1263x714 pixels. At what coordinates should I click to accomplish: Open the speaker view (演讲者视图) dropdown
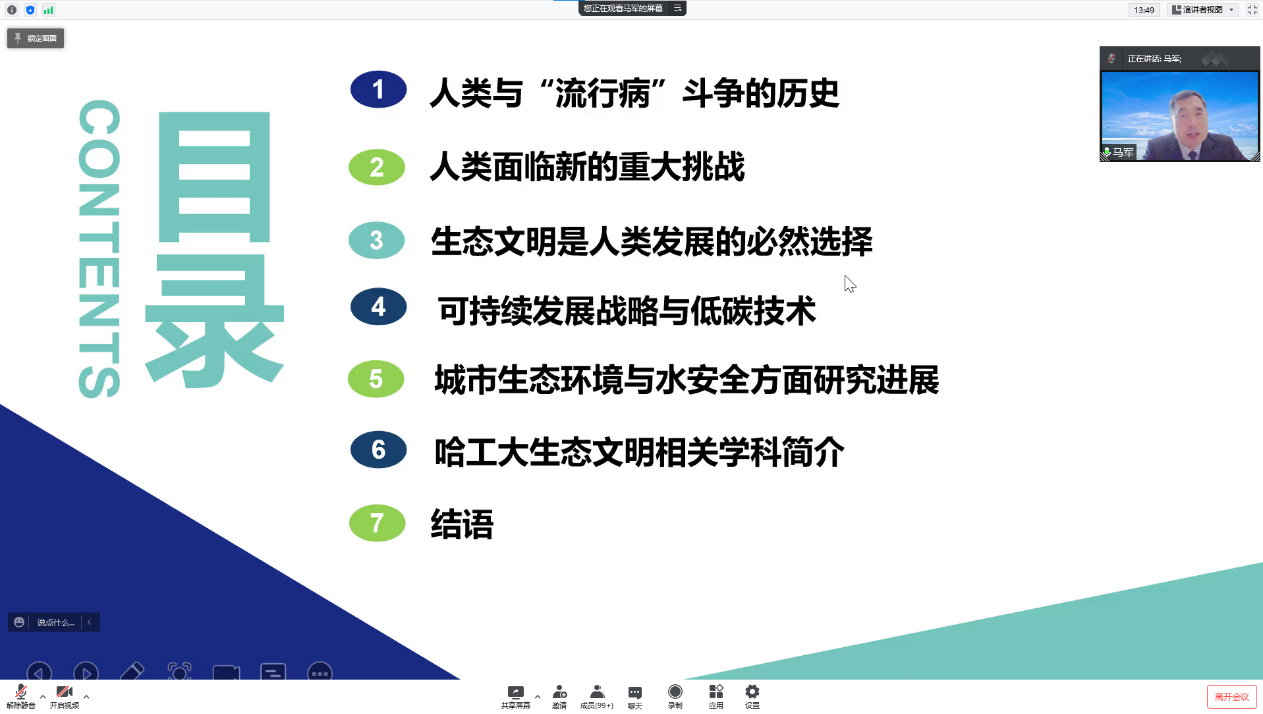coord(1203,10)
